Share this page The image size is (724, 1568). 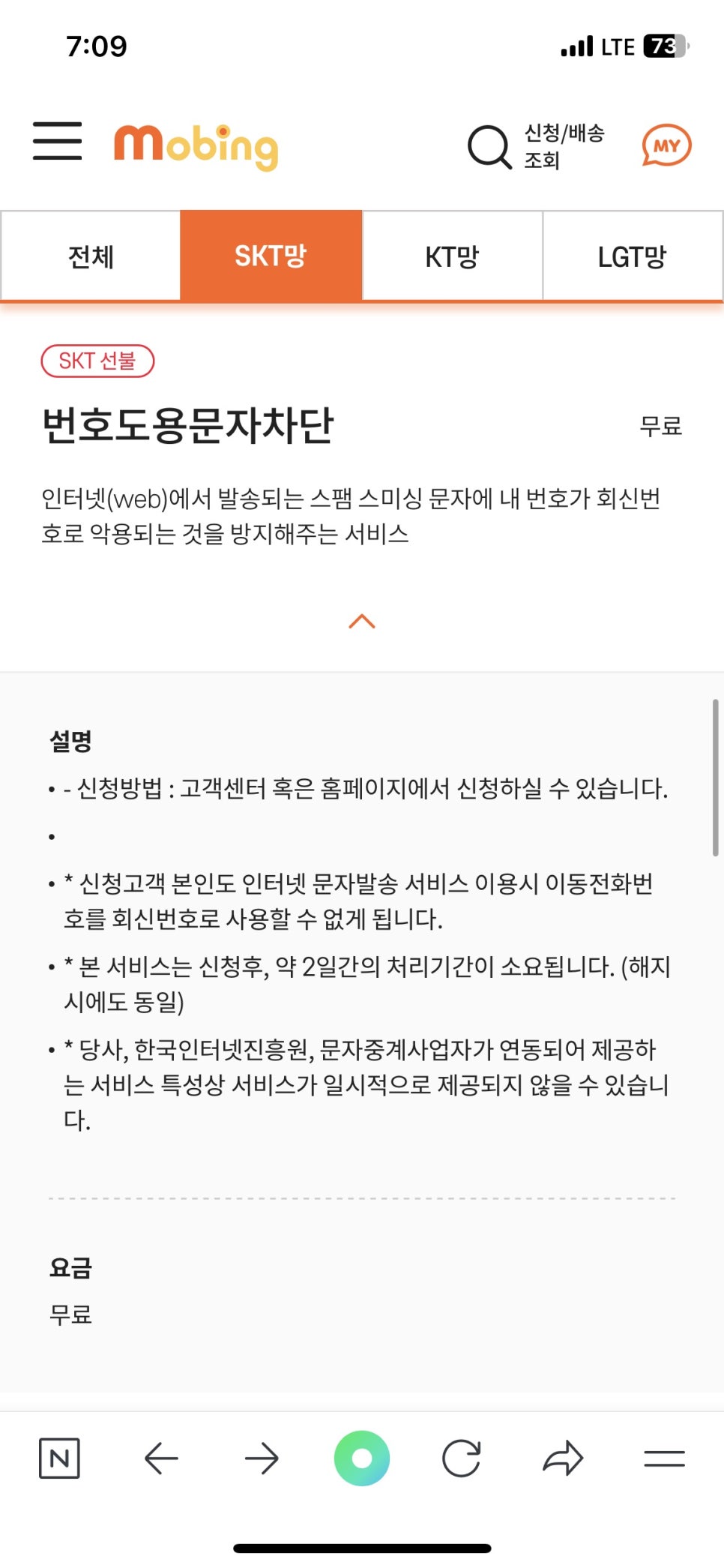tap(563, 1459)
